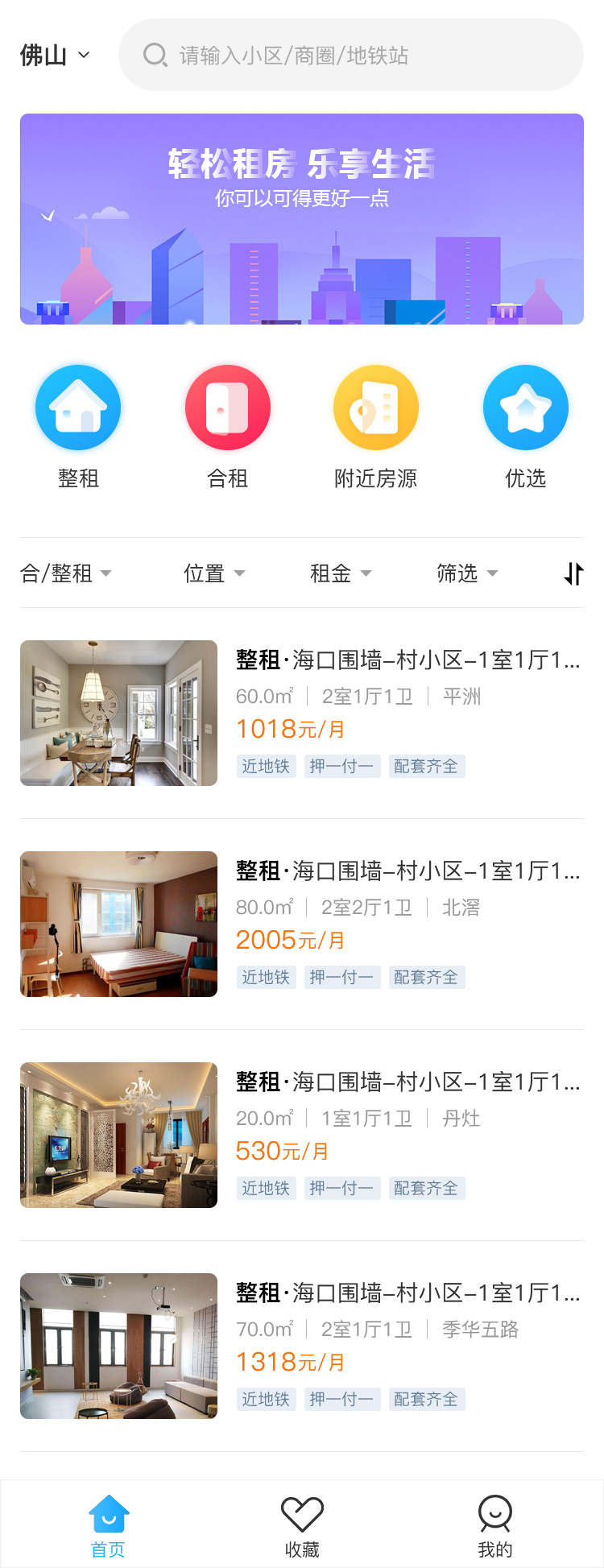
Task: Open the 530元/月 listing in 丹灶
Action: click(x=302, y=1135)
